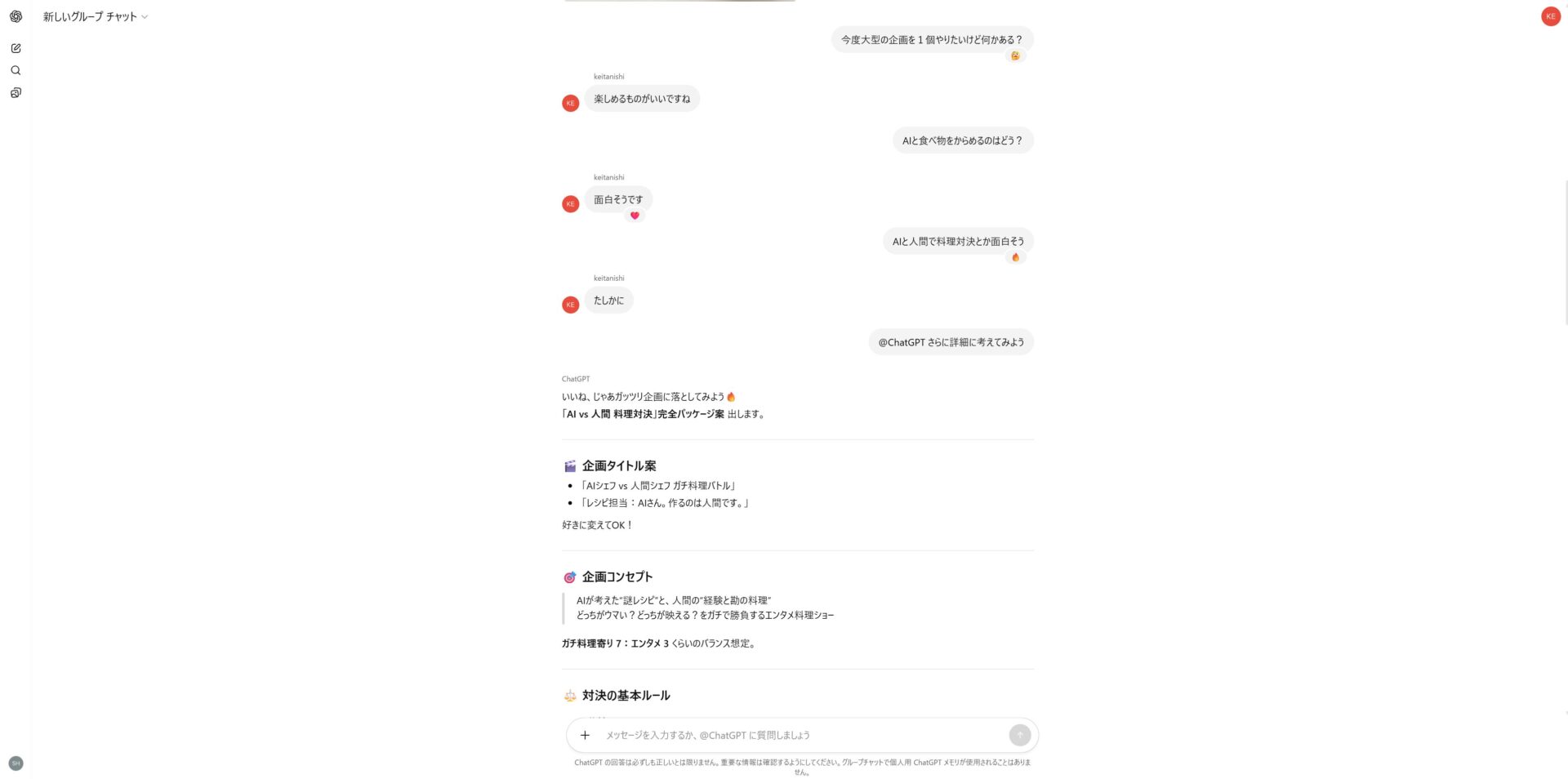This screenshot has height=779, width=1568.
Task: Tap the emoji reaction under 今度大型の企画 message
Action: tap(1015, 56)
